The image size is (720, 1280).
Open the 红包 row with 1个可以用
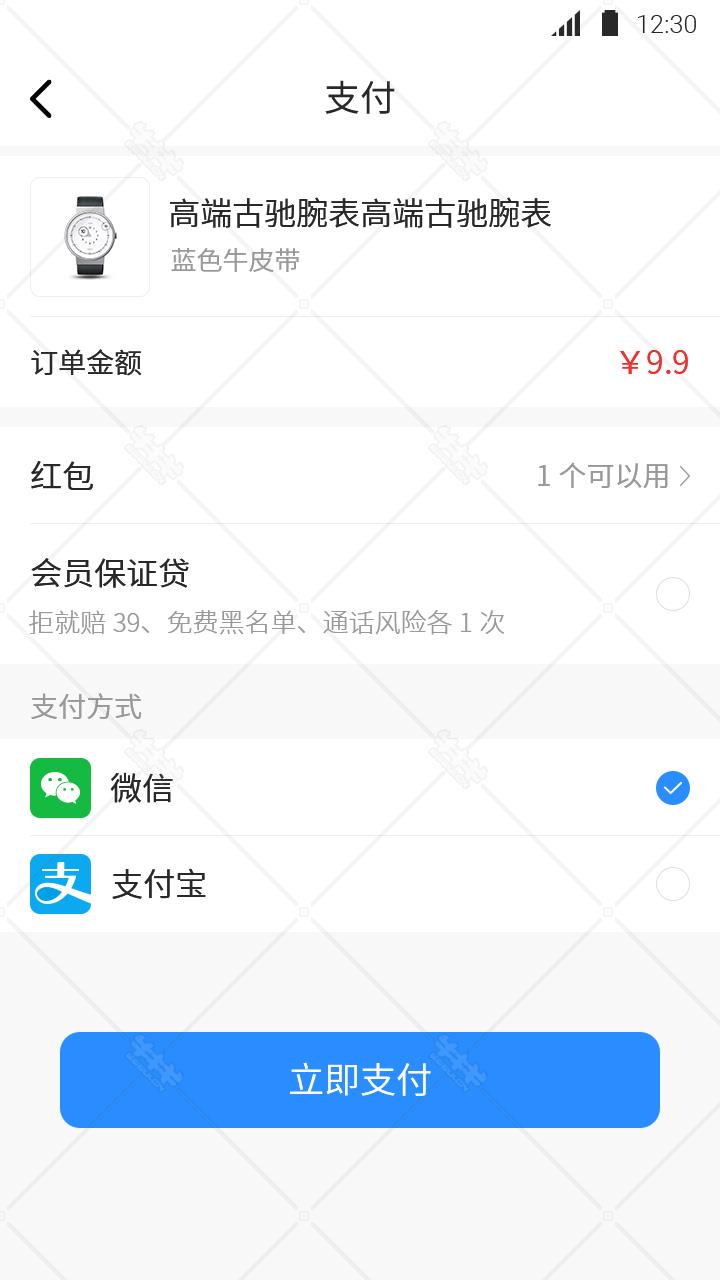(x=360, y=476)
